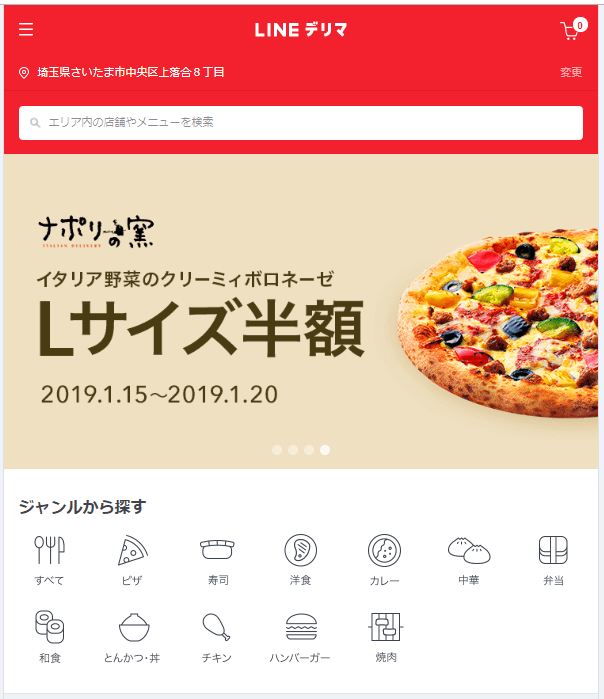Viewport: 604px width, 699px height.
Task: Open the hamburger menu
Action: [x=26, y=30]
